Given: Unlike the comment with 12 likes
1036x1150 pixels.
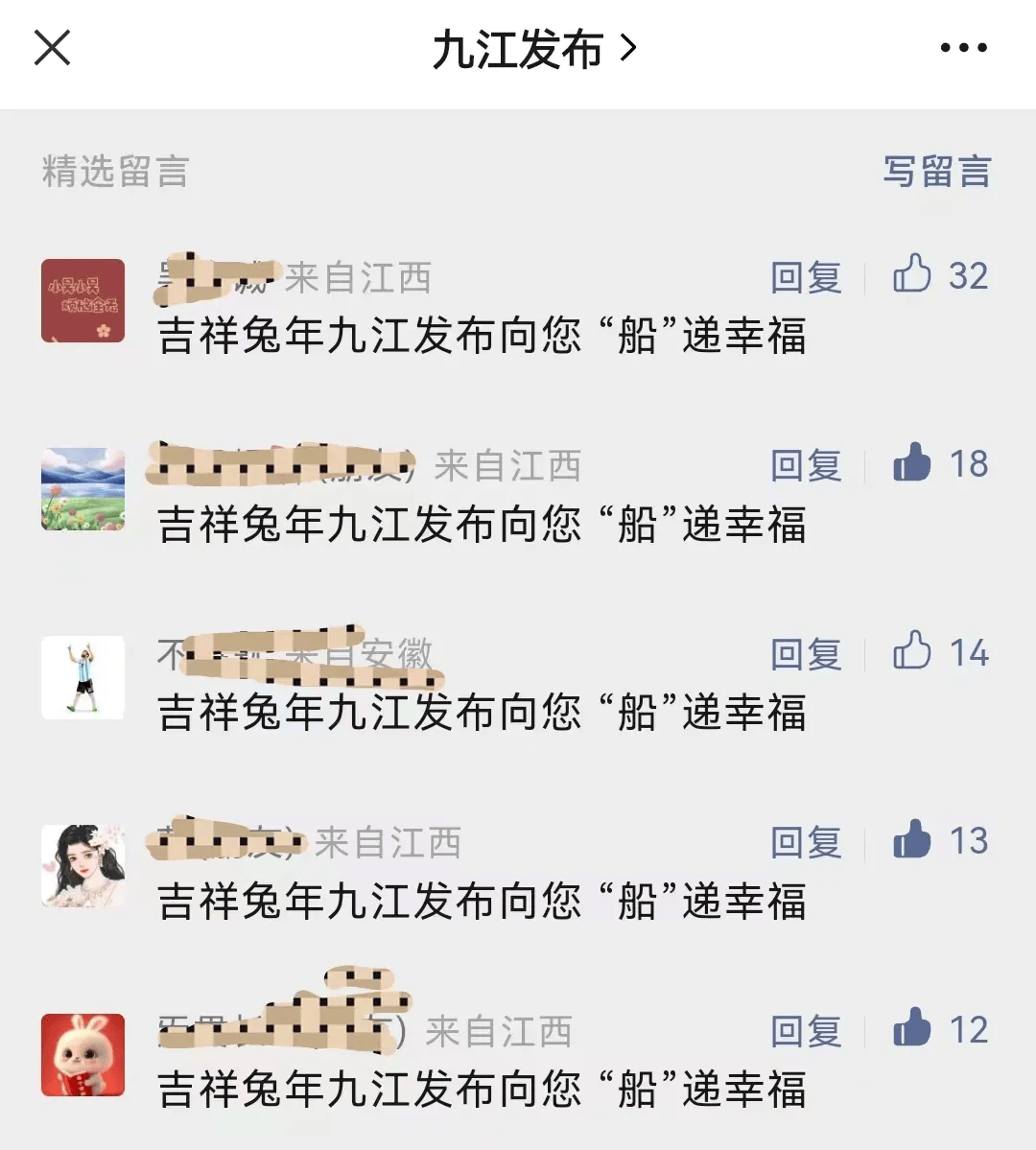Looking at the screenshot, I should [912, 1028].
